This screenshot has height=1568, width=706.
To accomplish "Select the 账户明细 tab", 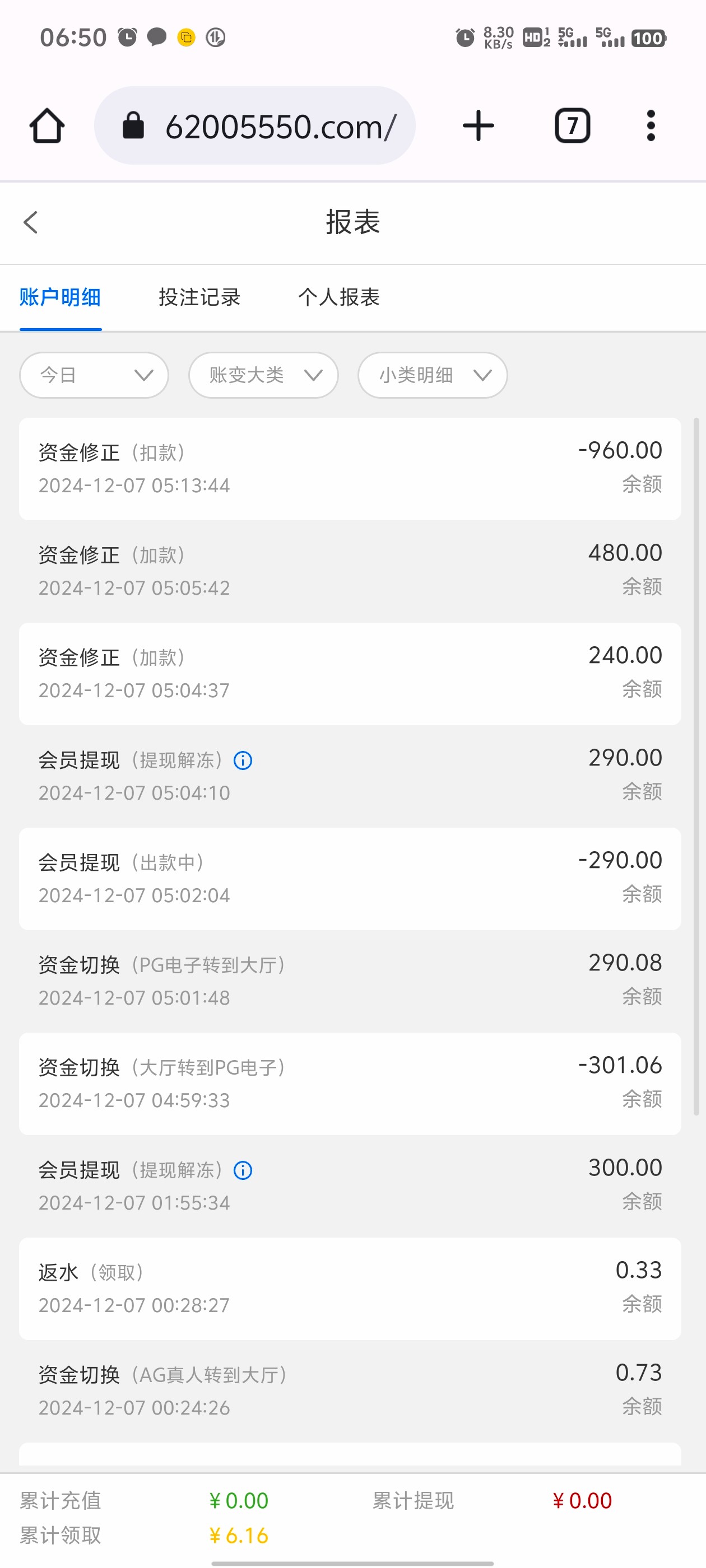I will coord(61,298).
